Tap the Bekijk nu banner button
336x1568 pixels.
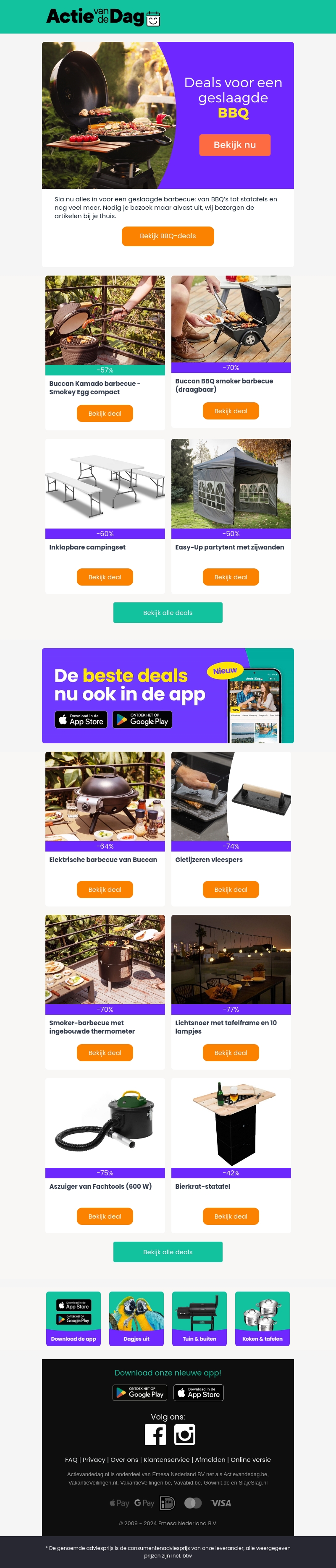pyautogui.click(x=234, y=145)
